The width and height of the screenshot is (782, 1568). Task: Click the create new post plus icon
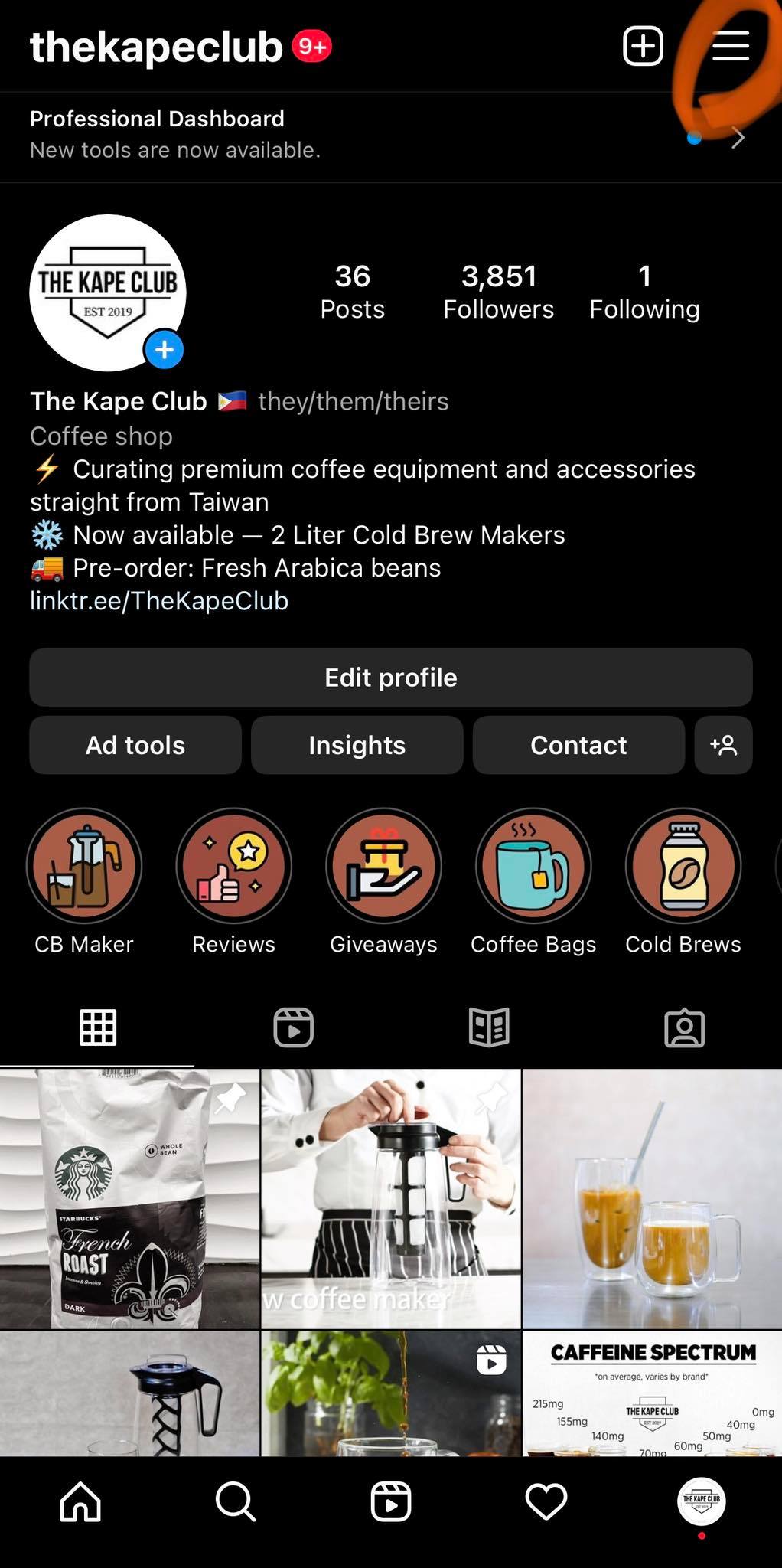click(642, 46)
